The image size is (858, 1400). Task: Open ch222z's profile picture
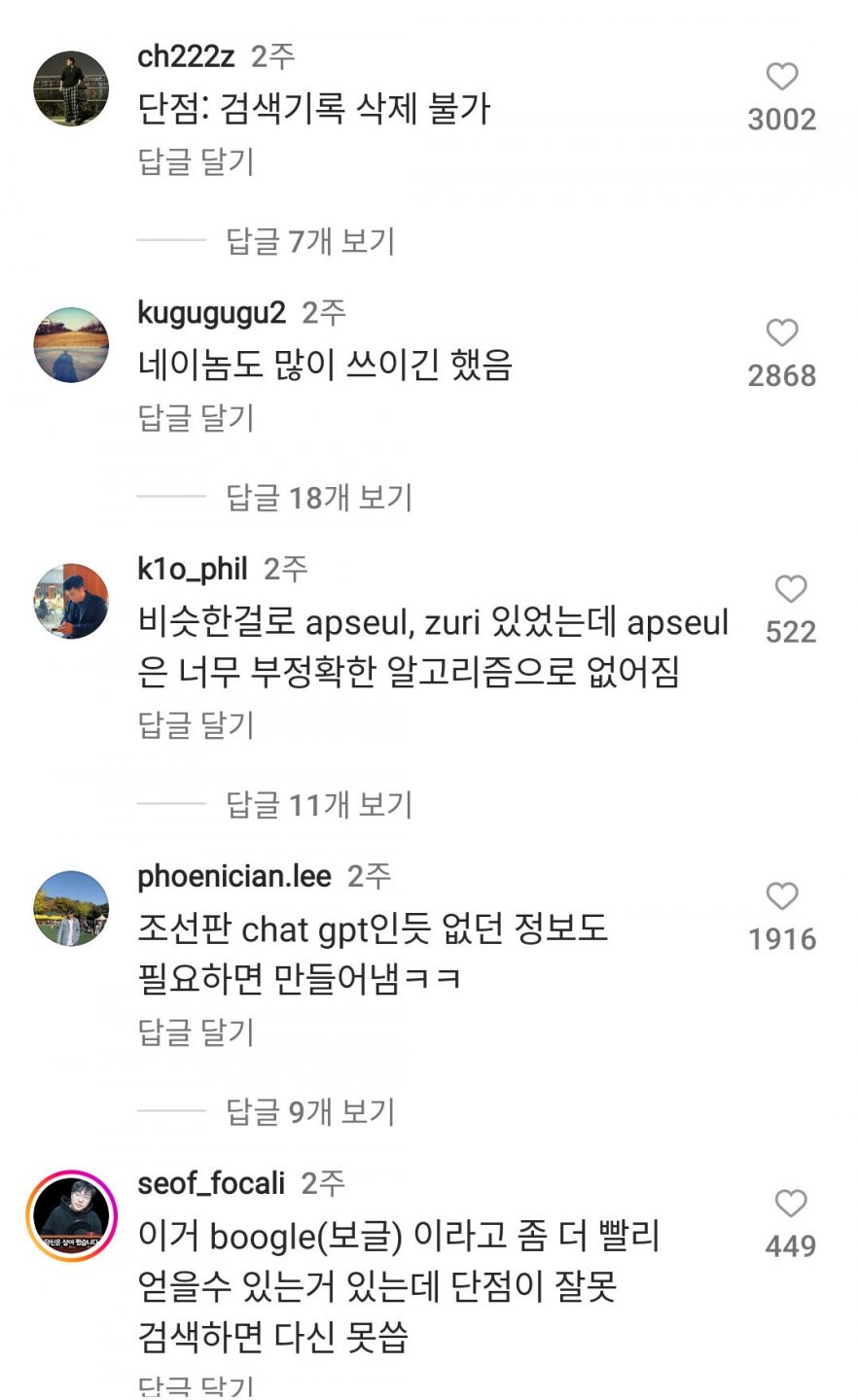(71, 88)
